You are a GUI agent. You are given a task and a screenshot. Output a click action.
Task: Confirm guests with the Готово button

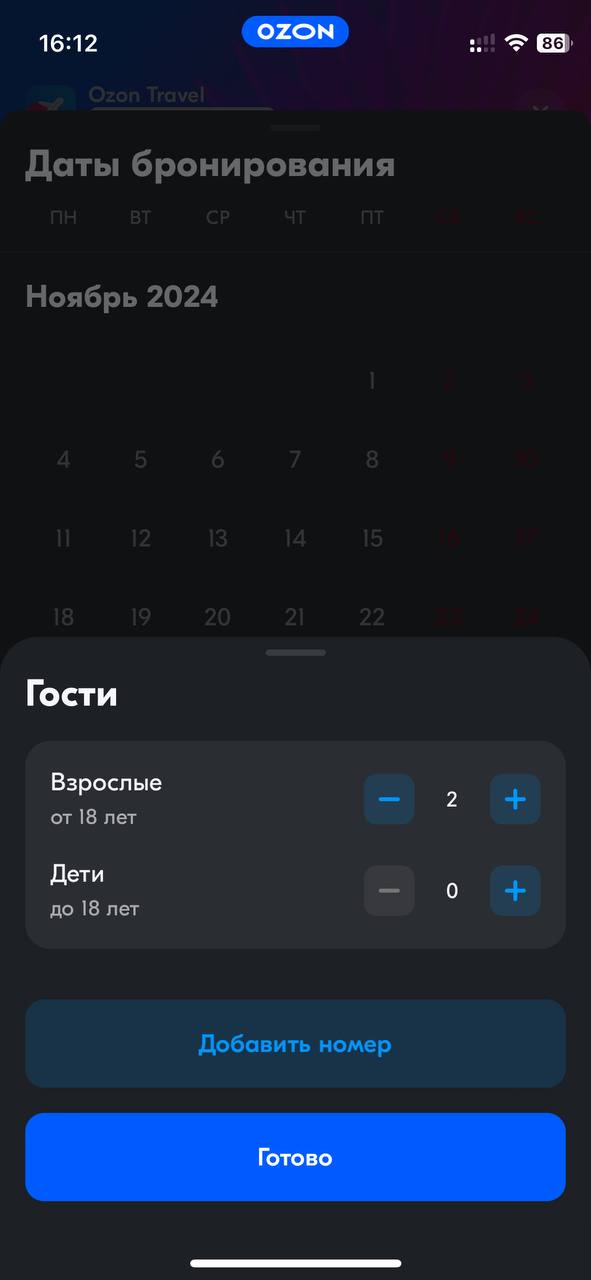[x=295, y=1157]
